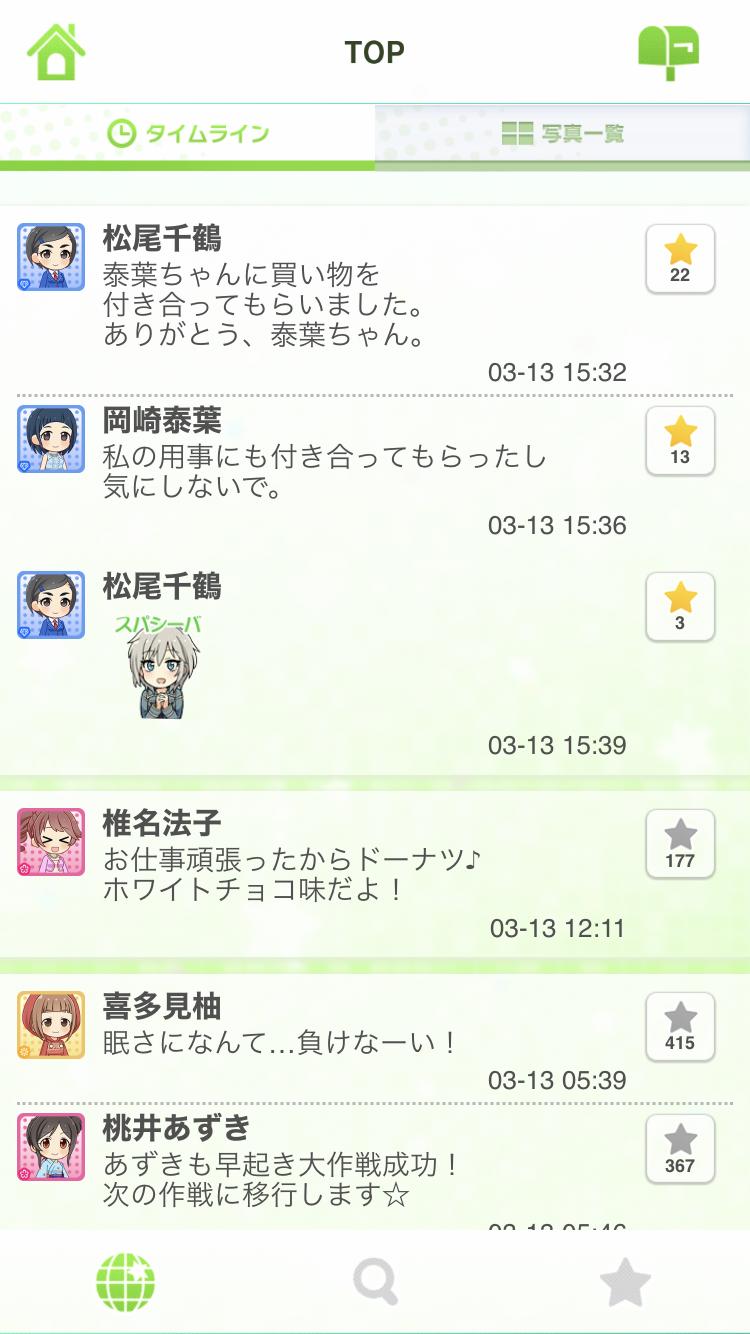Screen dimensions: 750x1334
Task: Open 岡崎泰葉's avatar
Action: point(51,439)
